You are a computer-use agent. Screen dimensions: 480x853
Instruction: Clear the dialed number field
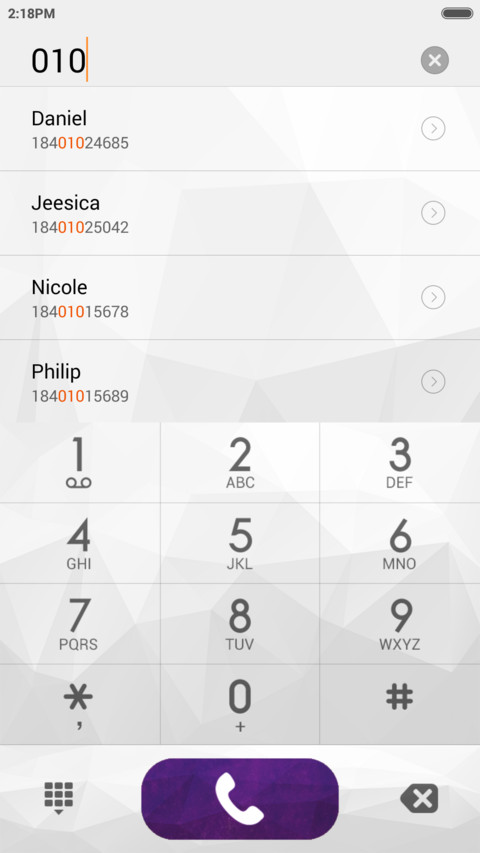434,60
